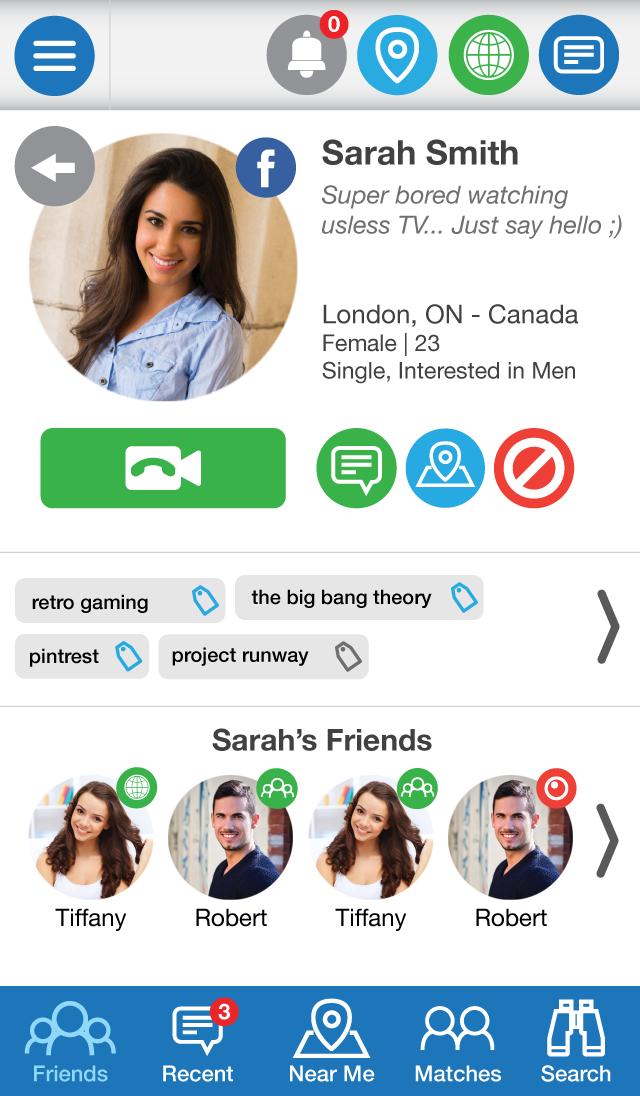Start a video call with Sarah

163,468
